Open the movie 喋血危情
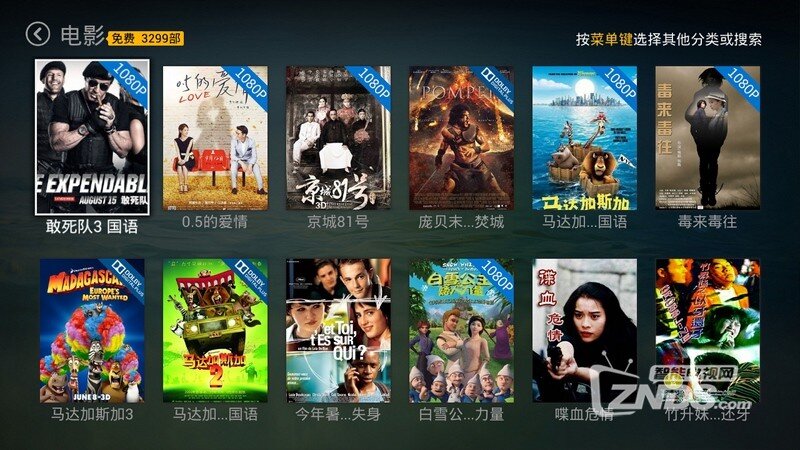 (x=584, y=330)
